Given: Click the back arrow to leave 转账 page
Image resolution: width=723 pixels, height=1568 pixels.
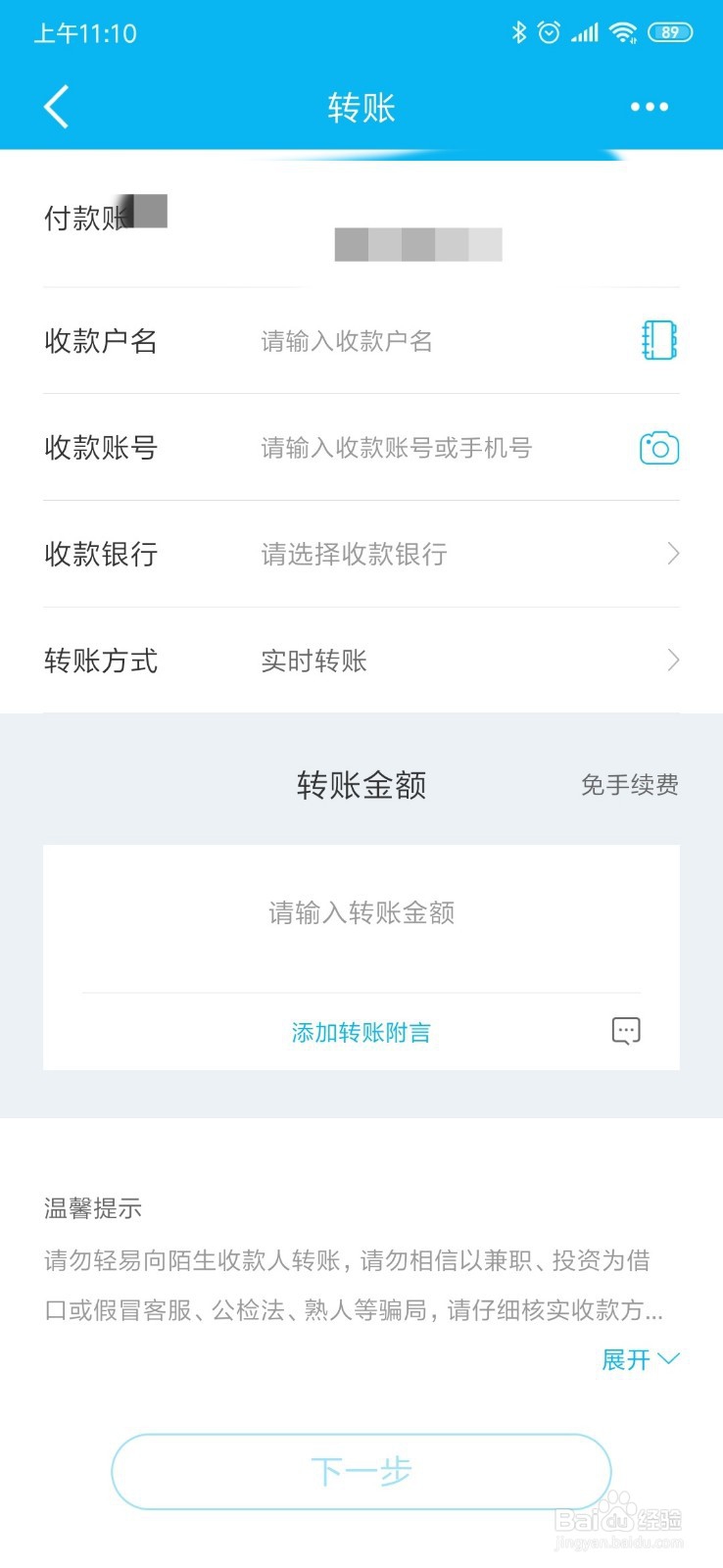Looking at the screenshot, I should click(55, 107).
